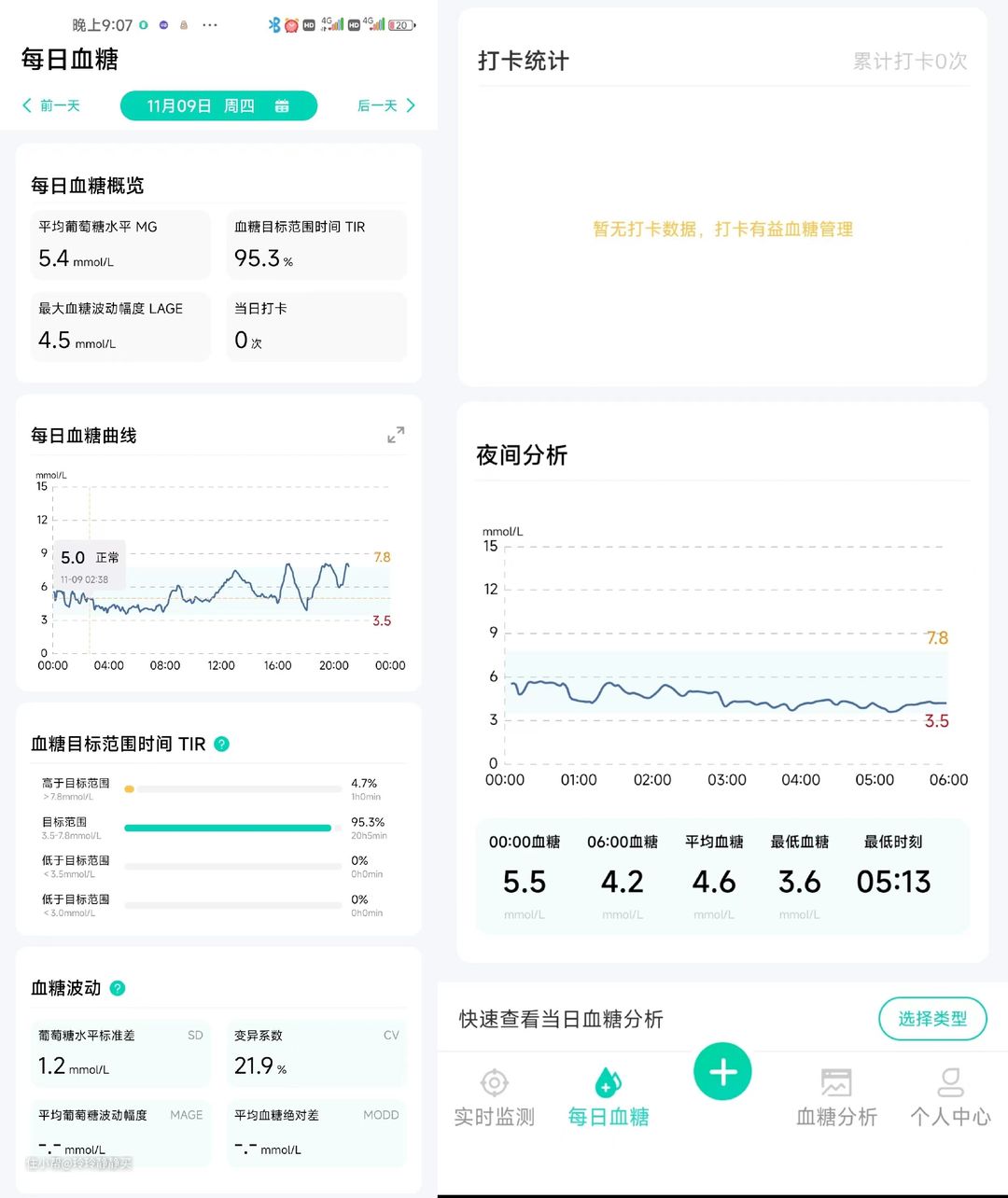
Task: Select the 每日血糖 tab
Action: 608,1098
